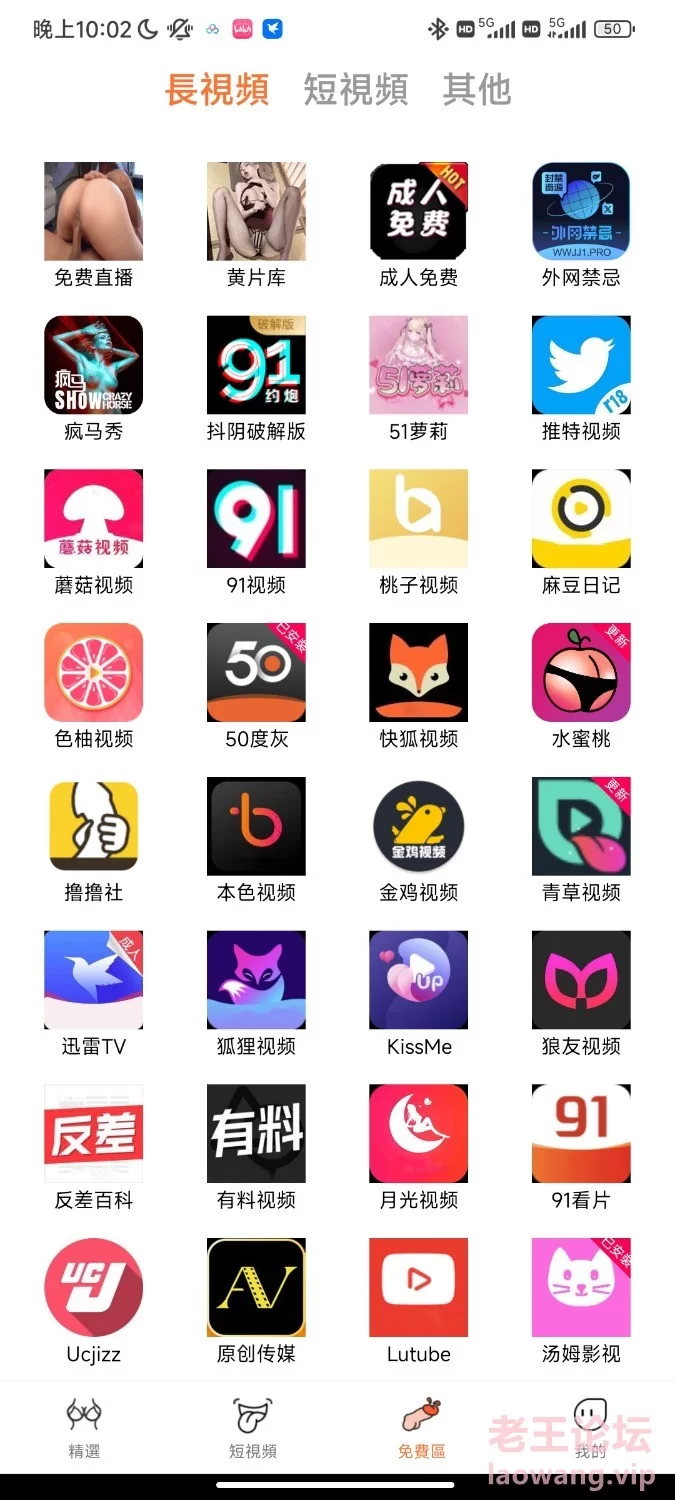Image resolution: width=675 pixels, height=1500 pixels.
Task: Tap the 免費區 bottom tab
Action: pos(422,1429)
